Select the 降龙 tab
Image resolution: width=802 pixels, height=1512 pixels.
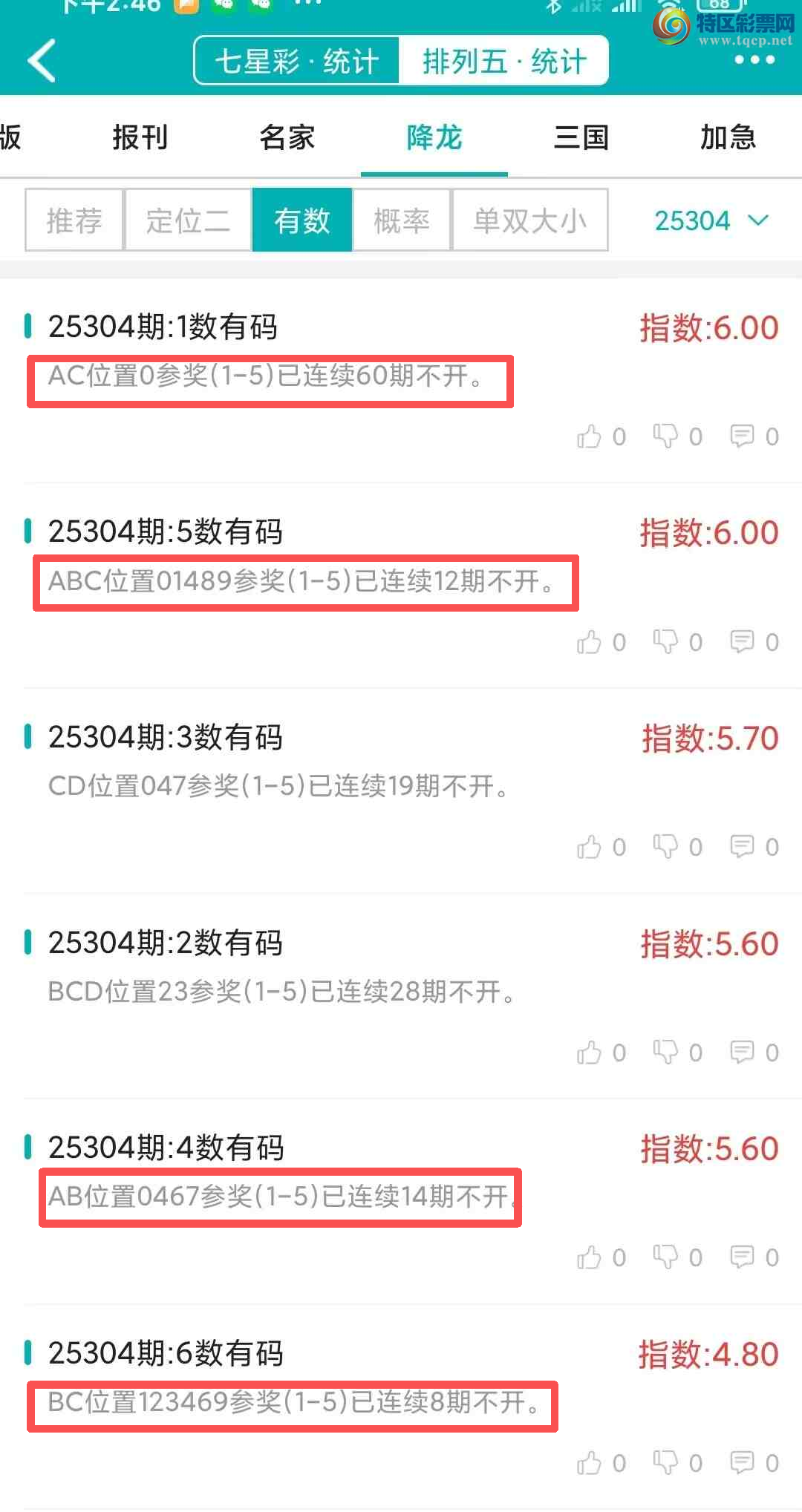coord(434,137)
